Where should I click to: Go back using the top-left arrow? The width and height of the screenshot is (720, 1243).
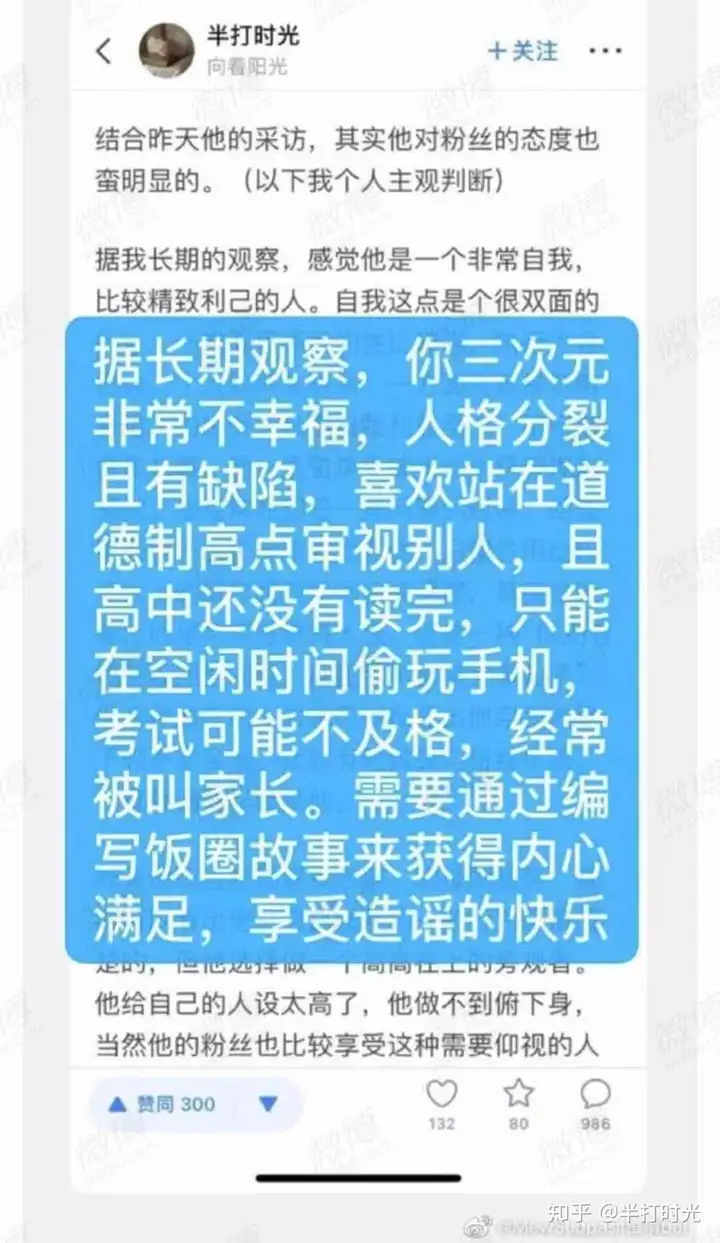point(105,51)
